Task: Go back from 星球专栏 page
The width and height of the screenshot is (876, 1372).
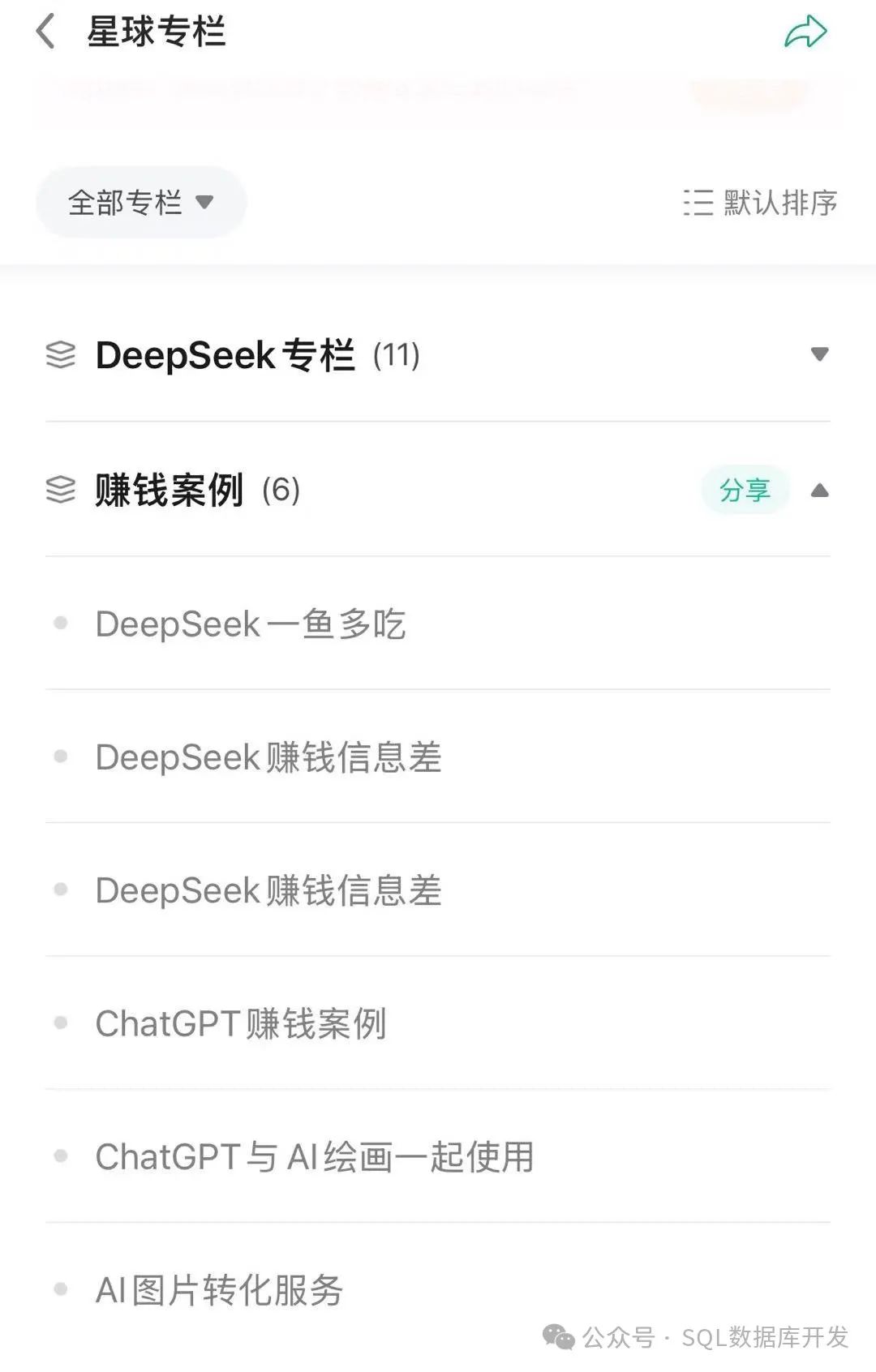Action: click(46, 32)
